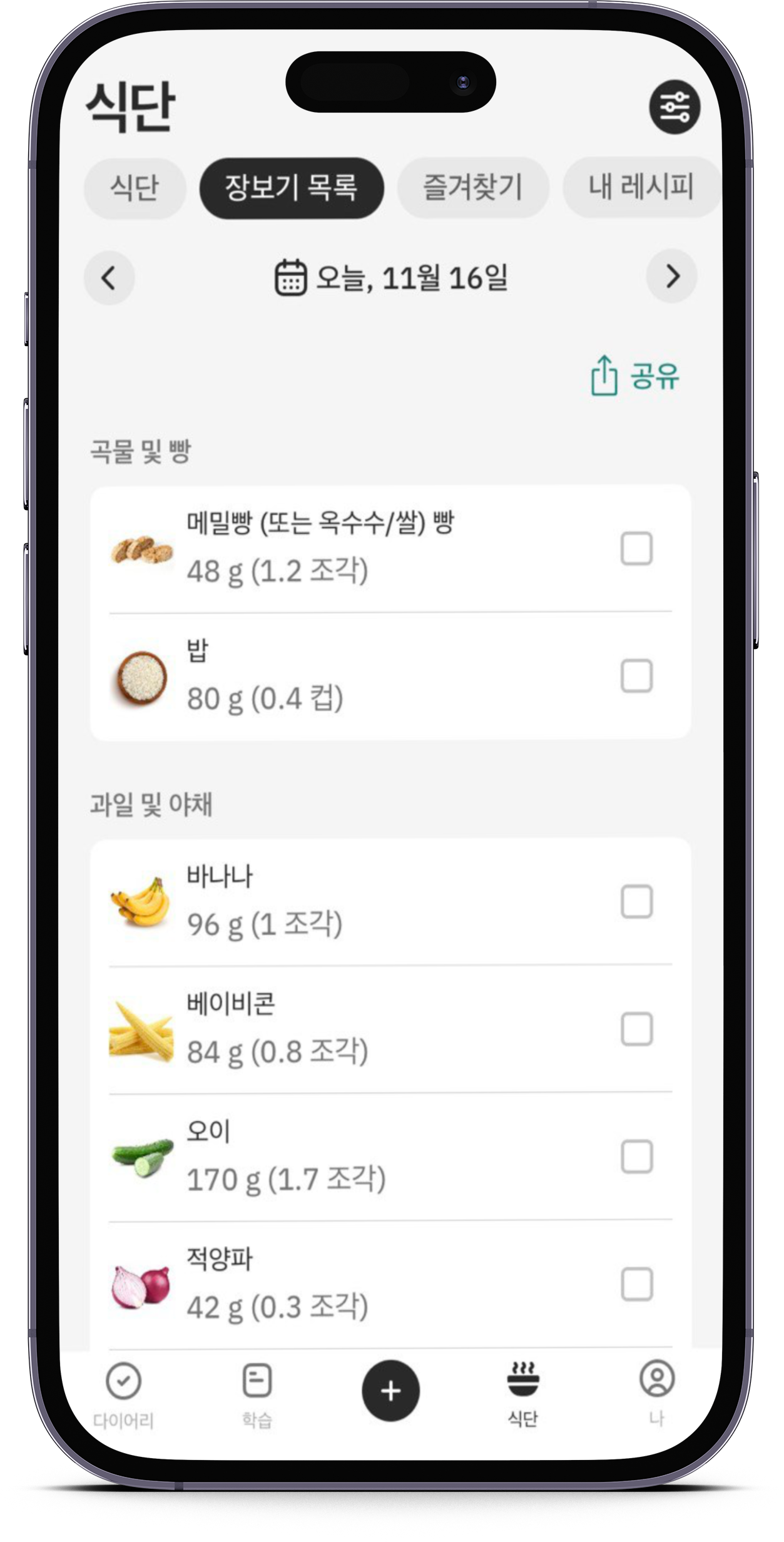Switch to the 학습 bottom tab
Image resolution: width=784 pixels, height=1542 pixels.
click(257, 1394)
